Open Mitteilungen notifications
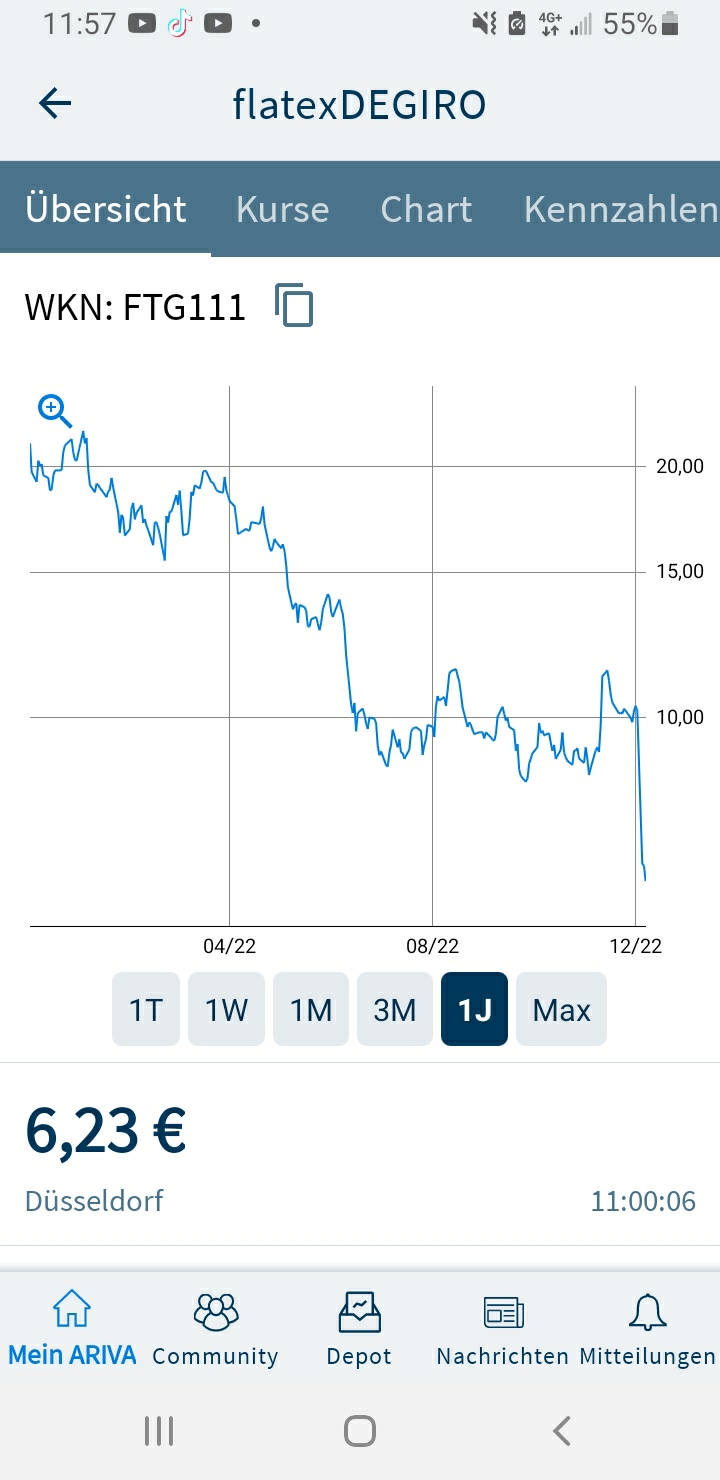Viewport: 720px width, 1480px height. pyautogui.click(x=647, y=1325)
